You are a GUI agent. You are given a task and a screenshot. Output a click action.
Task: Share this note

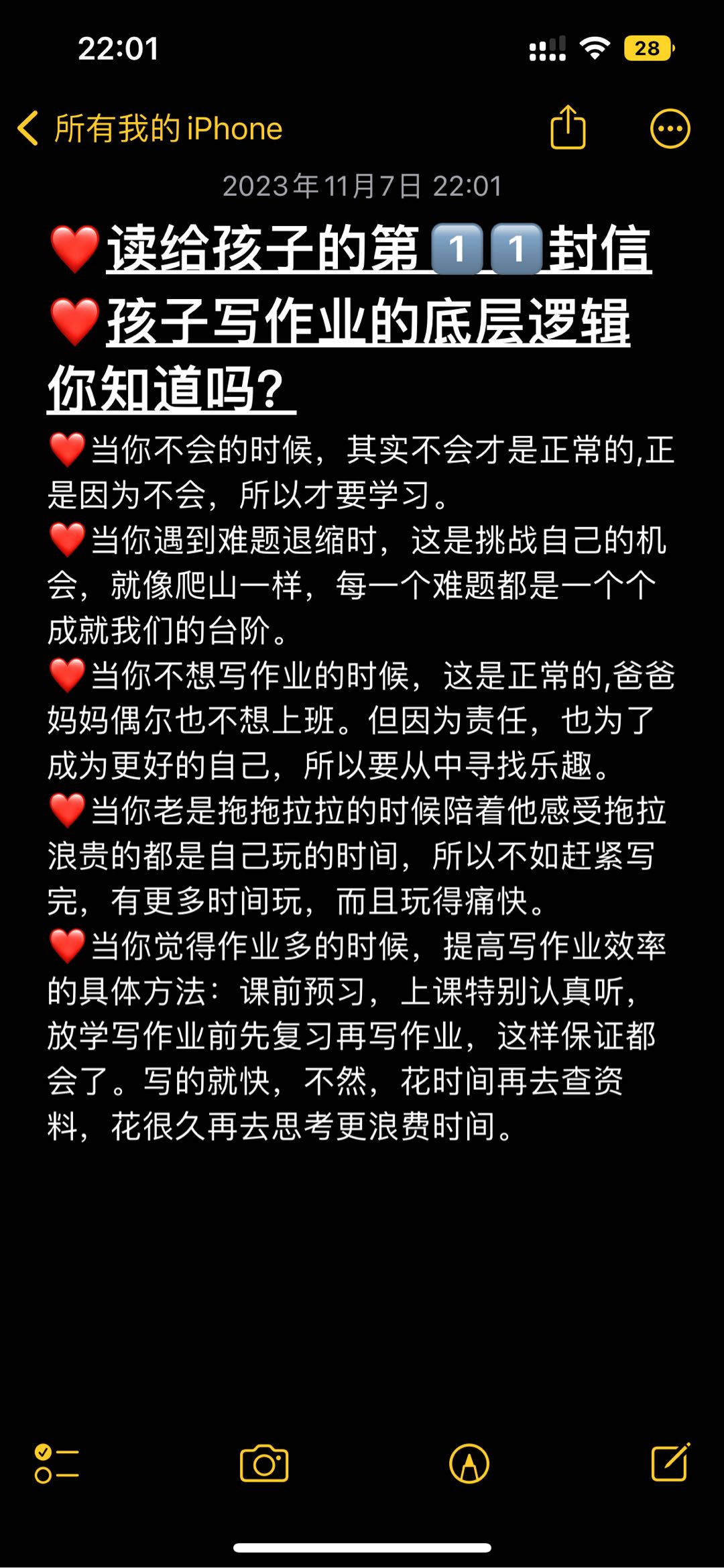tap(568, 127)
